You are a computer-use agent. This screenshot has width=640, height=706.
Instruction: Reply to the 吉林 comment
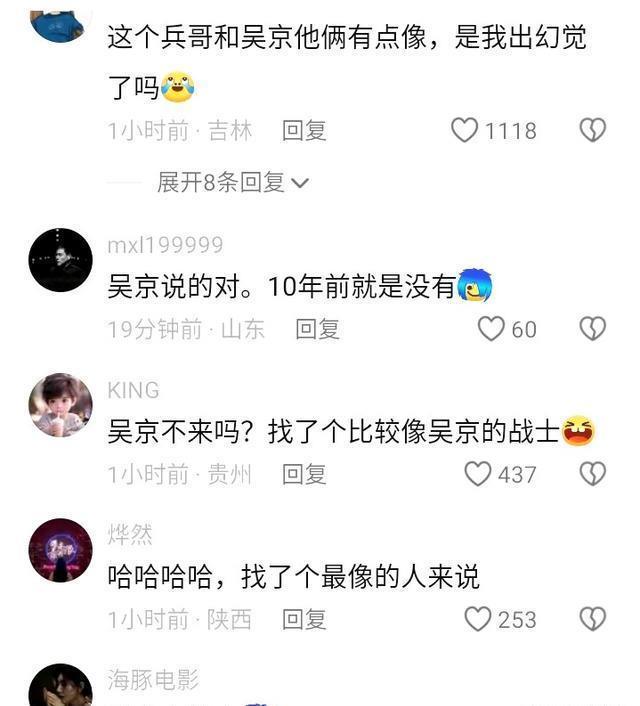(304, 130)
